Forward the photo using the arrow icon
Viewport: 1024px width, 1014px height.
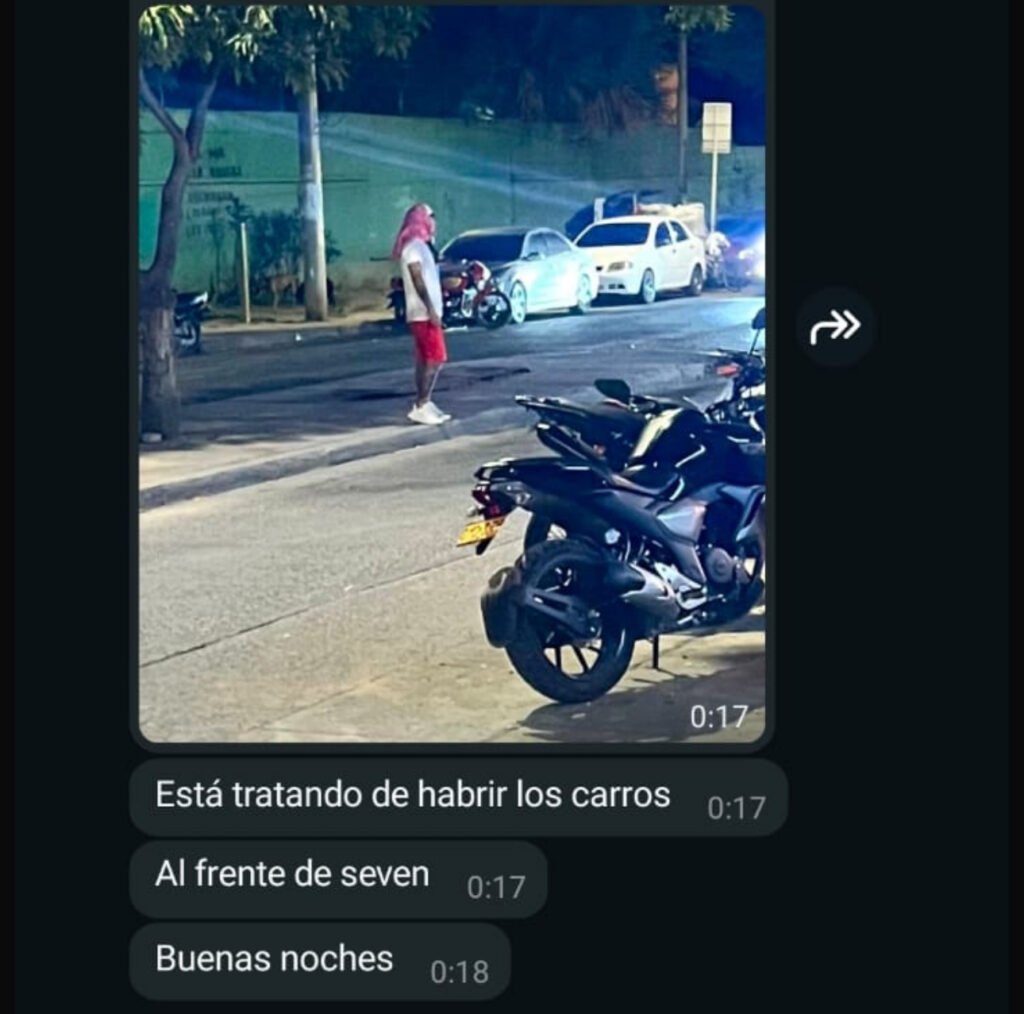pyautogui.click(x=835, y=326)
